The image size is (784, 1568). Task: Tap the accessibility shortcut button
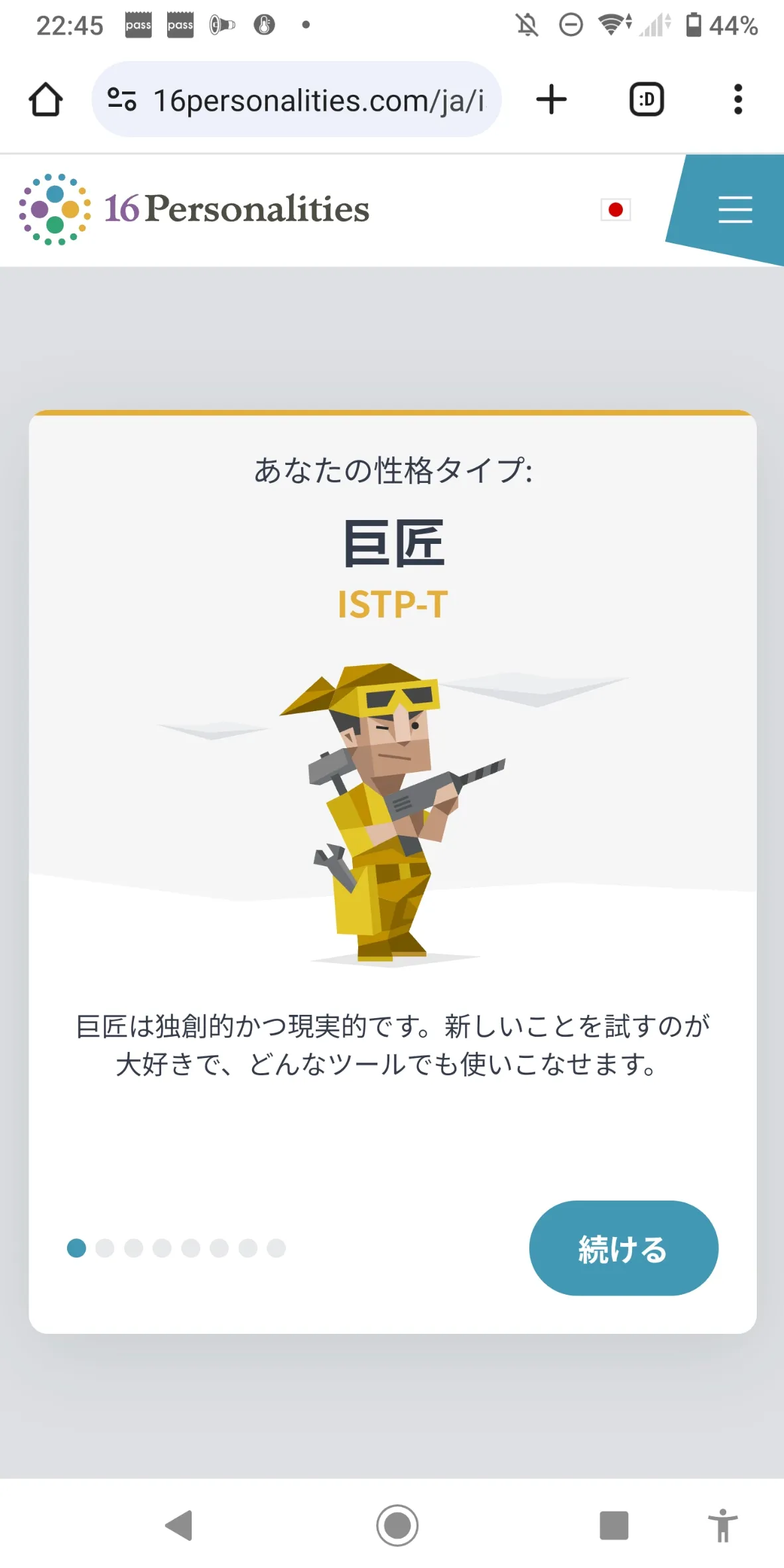point(722,1526)
